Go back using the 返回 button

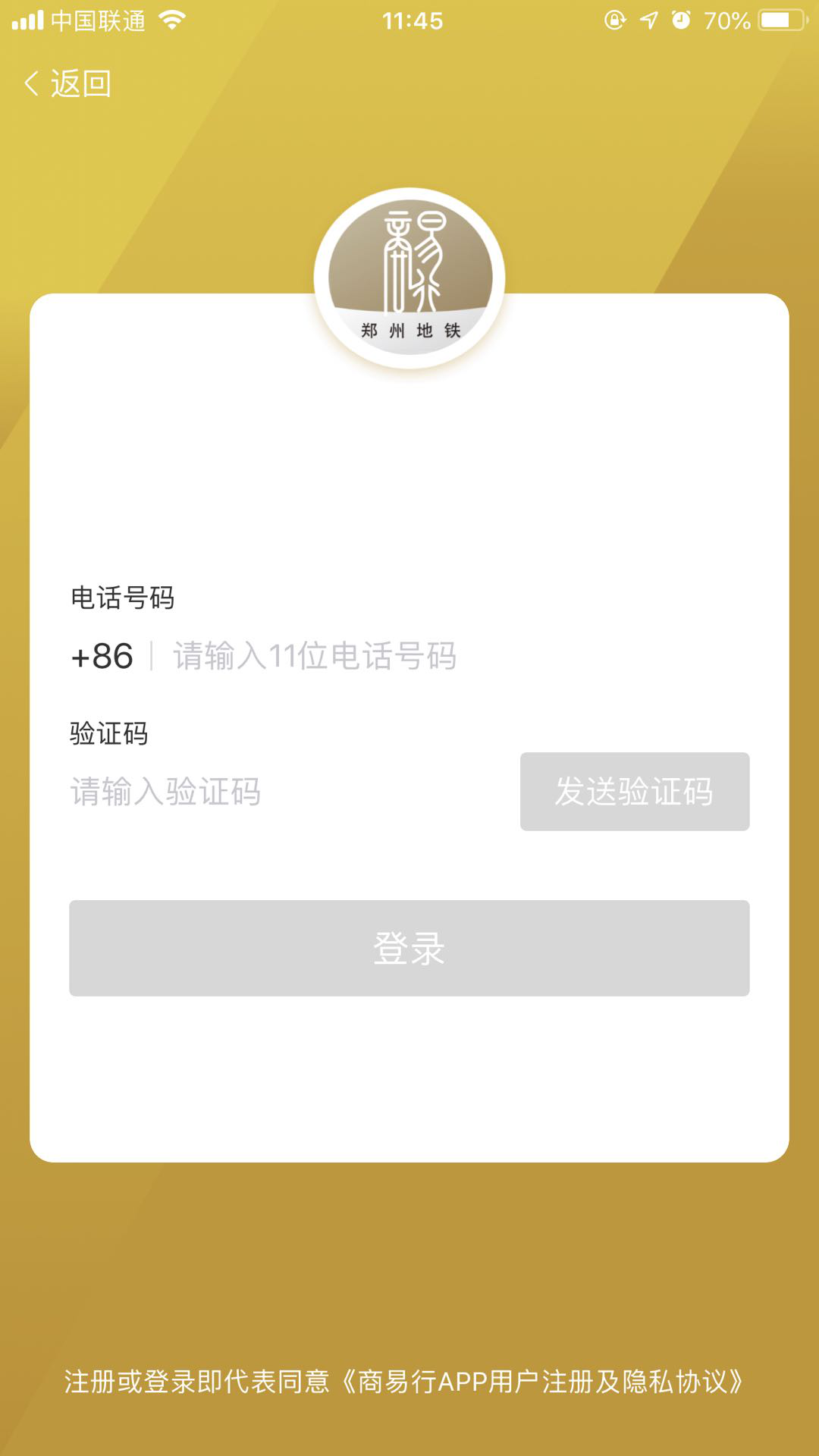pyautogui.click(x=68, y=83)
